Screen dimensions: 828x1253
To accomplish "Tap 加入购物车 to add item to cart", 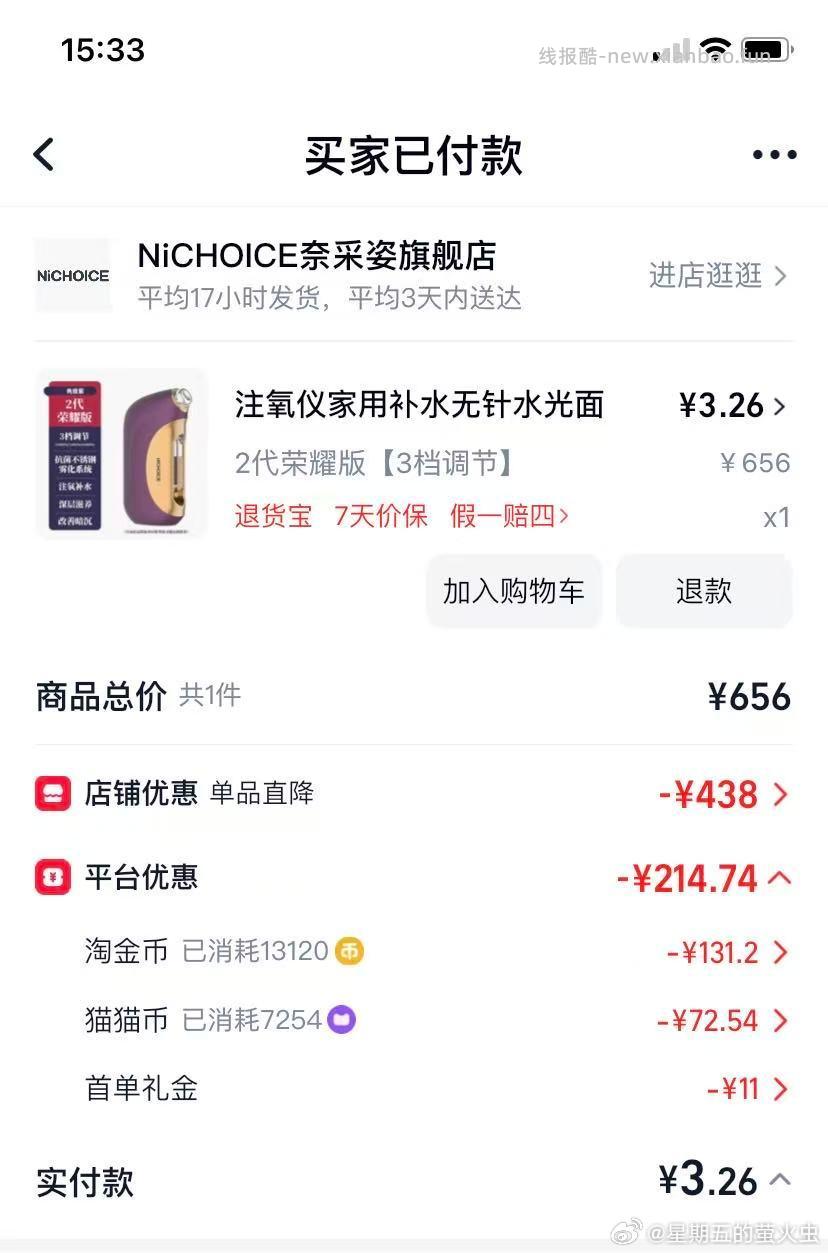I will 513,591.
